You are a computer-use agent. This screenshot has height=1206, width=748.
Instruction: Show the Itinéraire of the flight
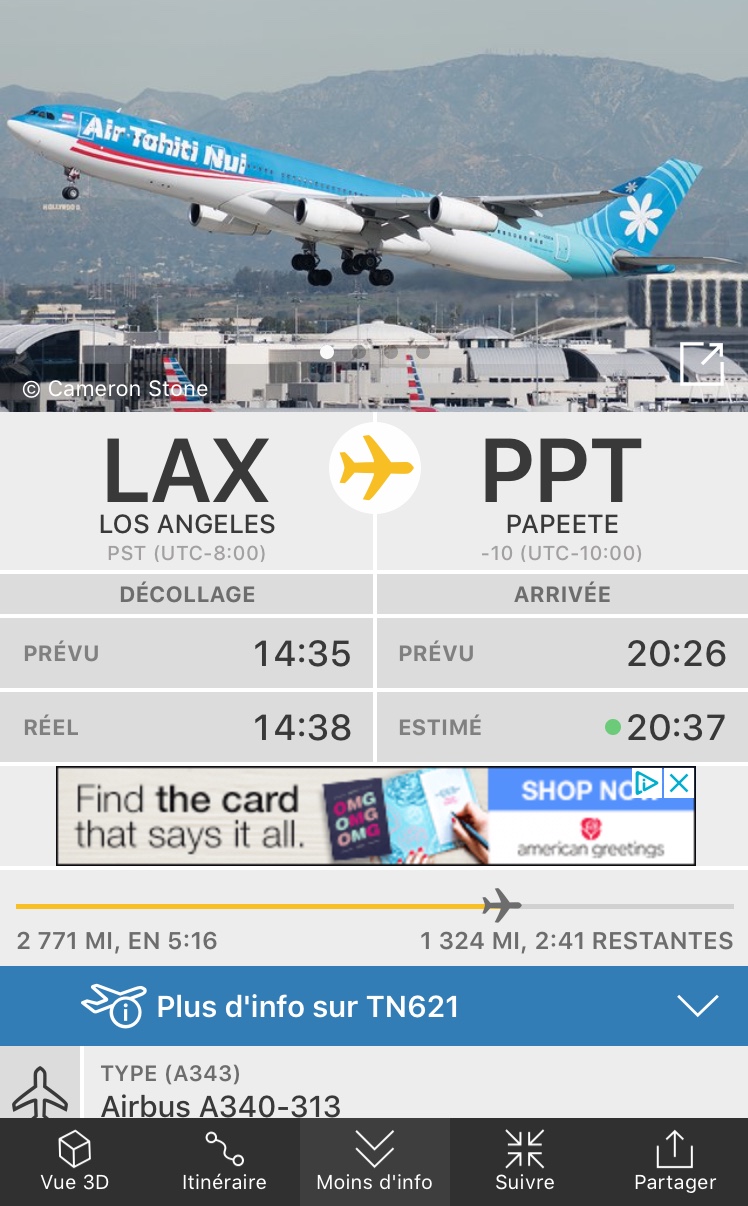224,1162
